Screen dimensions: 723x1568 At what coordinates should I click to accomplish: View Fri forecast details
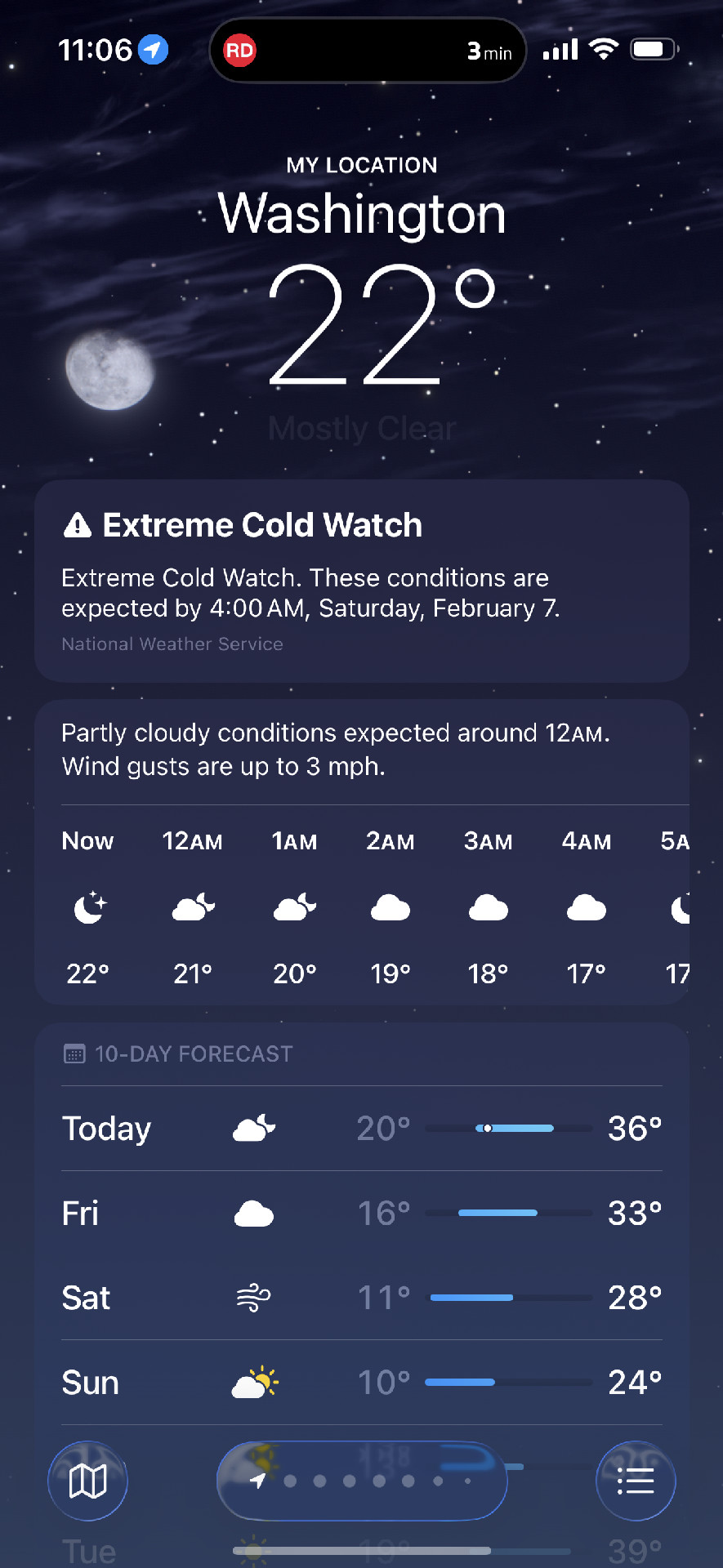(x=361, y=1214)
